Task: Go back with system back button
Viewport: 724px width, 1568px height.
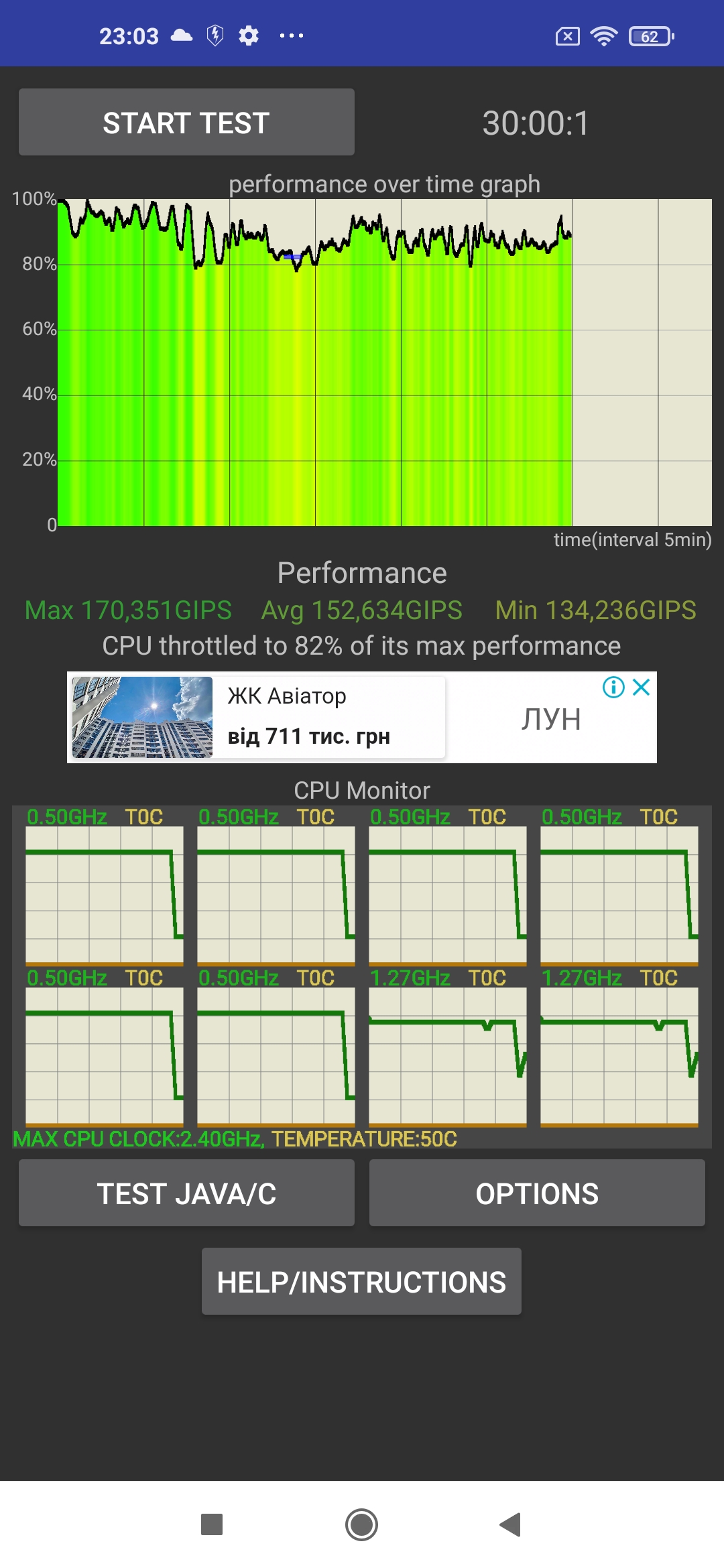Action: pyautogui.click(x=511, y=1524)
